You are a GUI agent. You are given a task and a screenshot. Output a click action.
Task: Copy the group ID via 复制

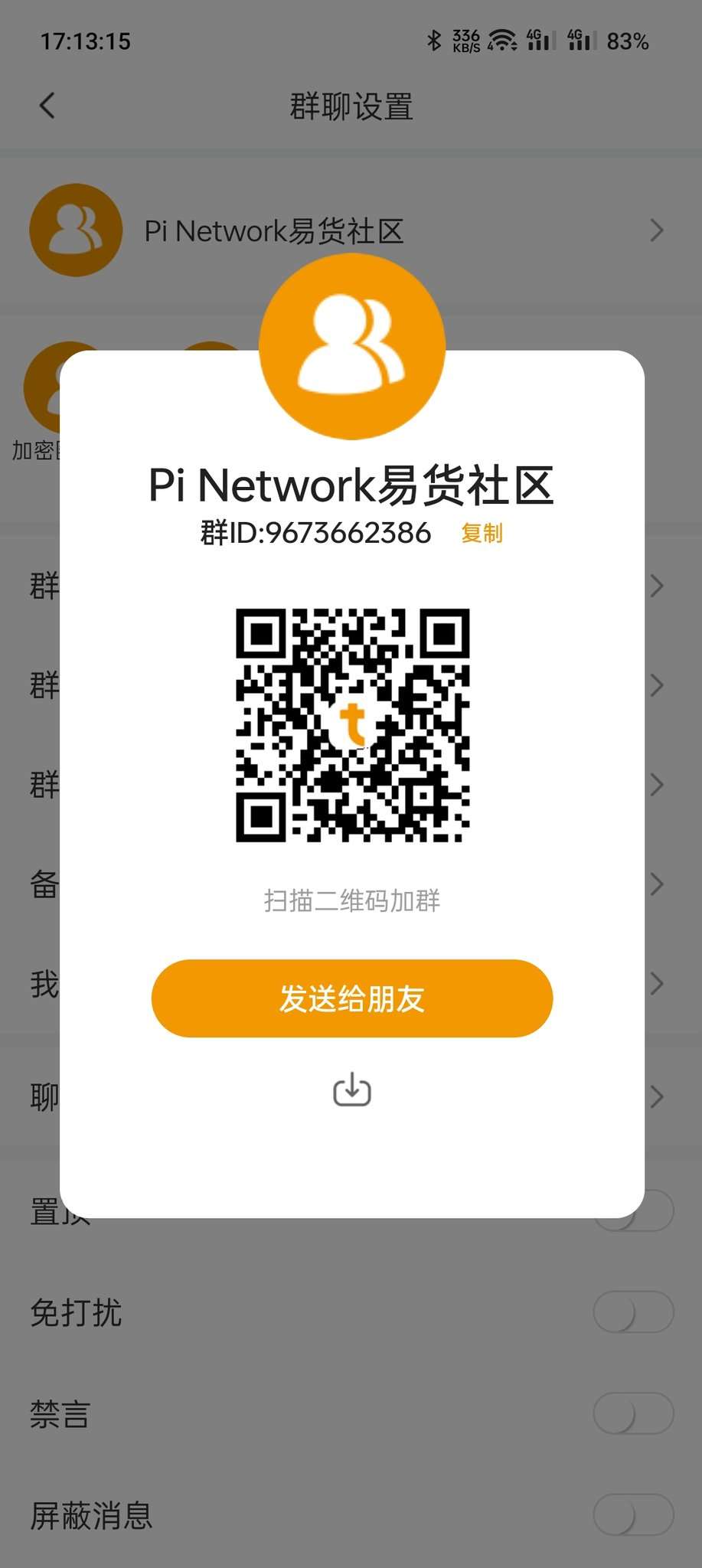[x=482, y=533]
